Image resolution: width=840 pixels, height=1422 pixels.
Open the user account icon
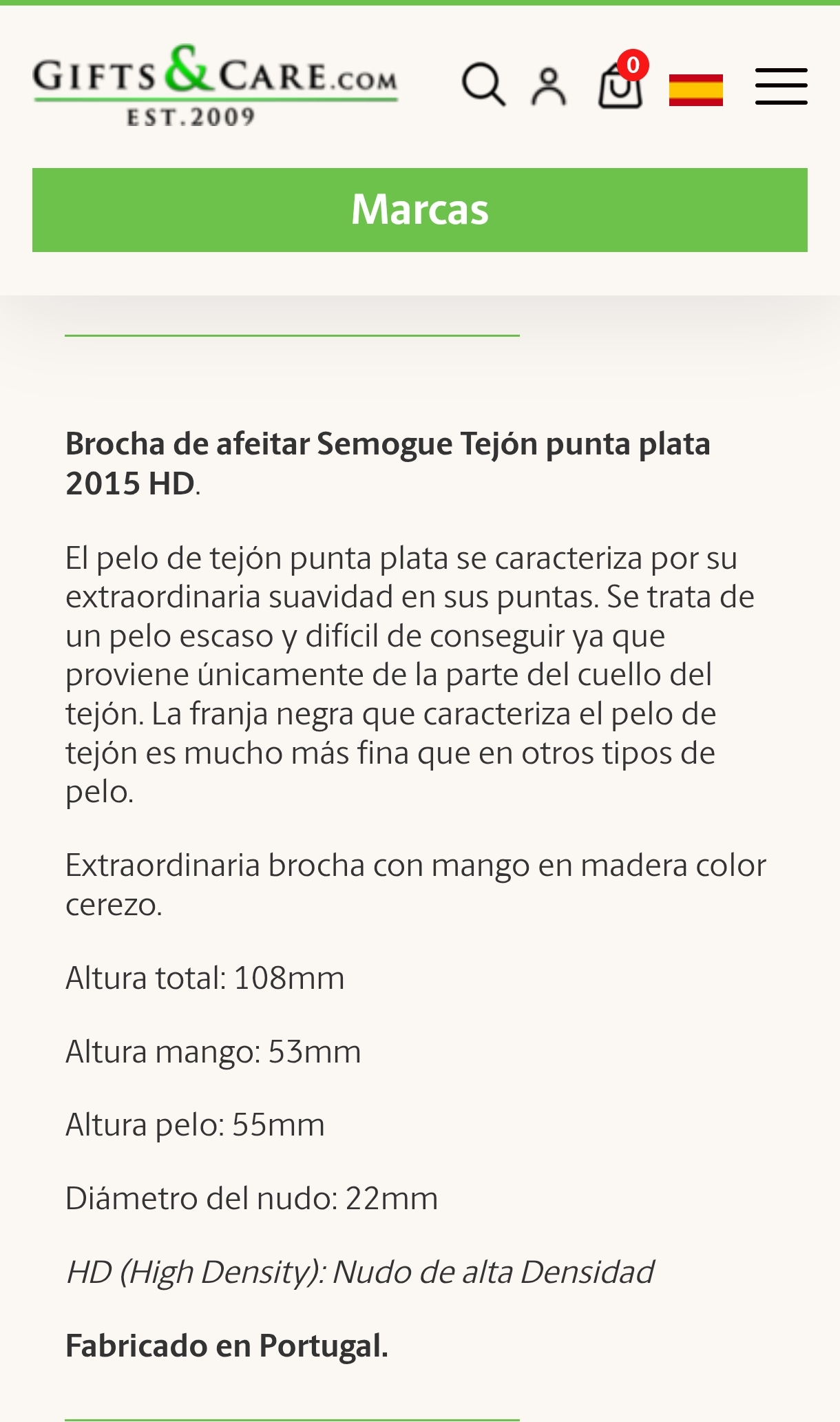point(549,87)
